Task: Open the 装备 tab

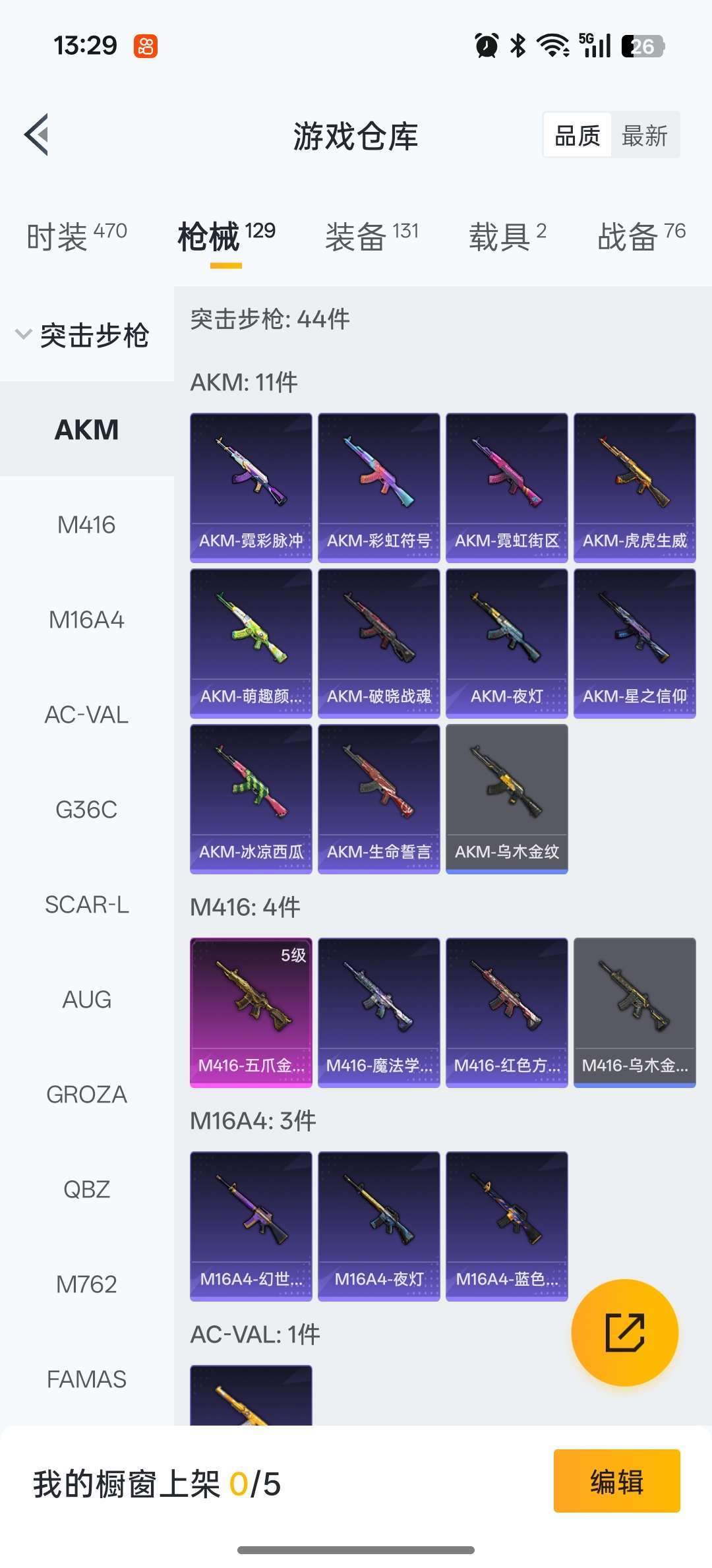Action: point(371,237)
